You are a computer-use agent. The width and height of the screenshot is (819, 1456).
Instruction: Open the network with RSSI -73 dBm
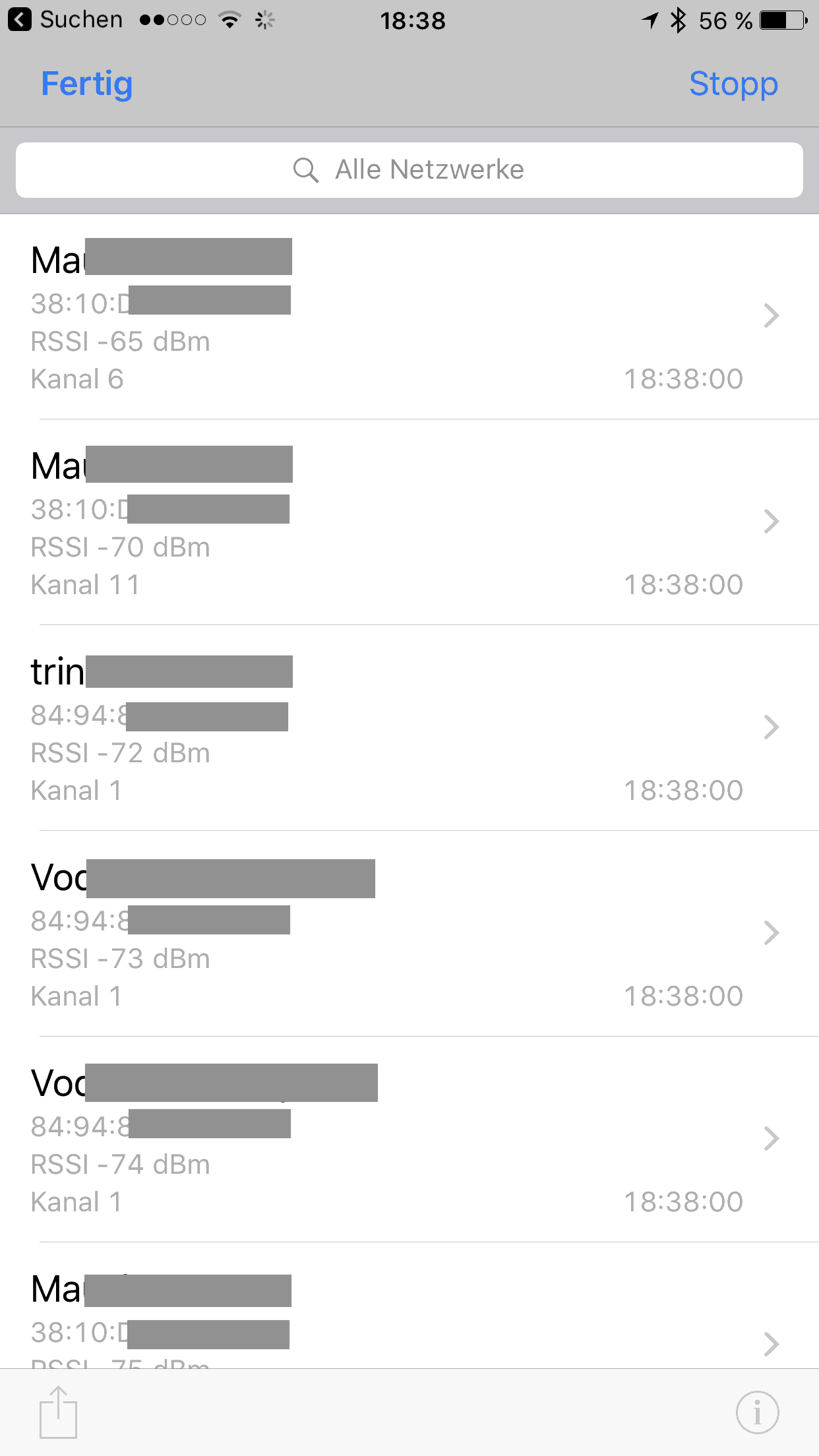point(409,934)
